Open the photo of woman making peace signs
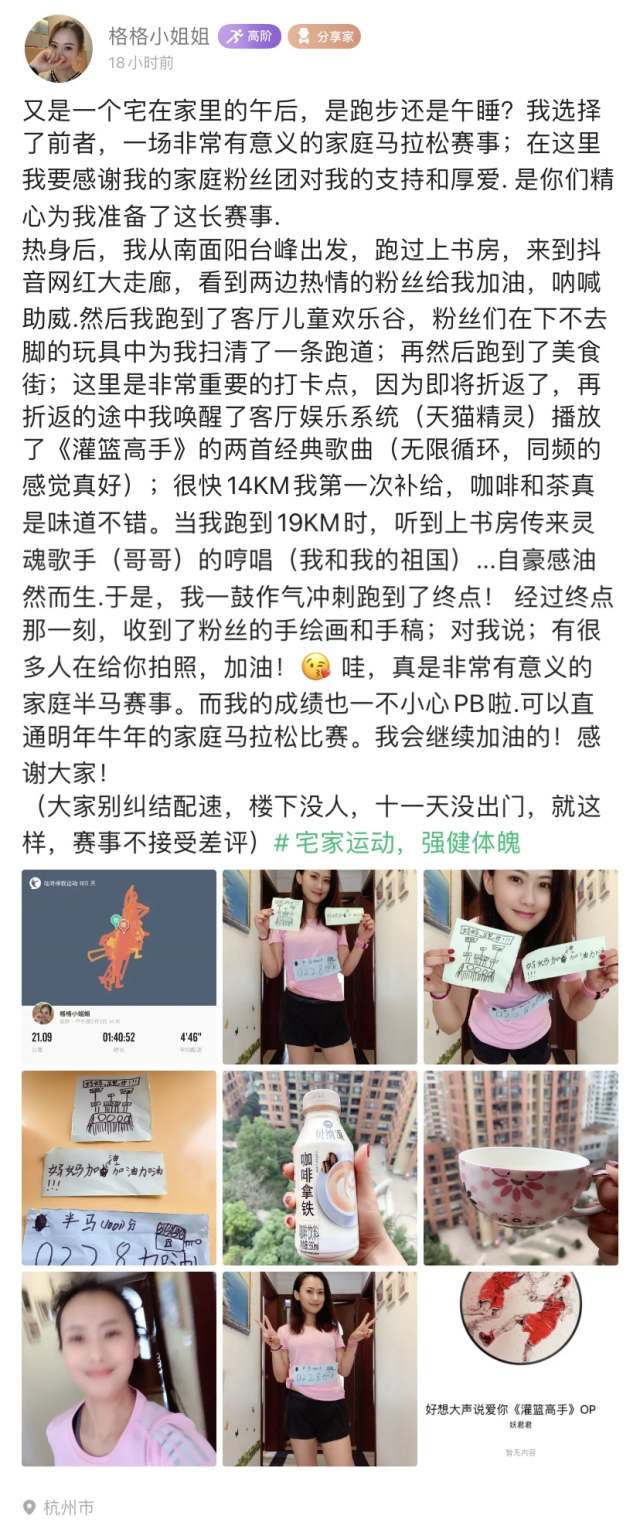The height and width of the screenshot is (1526, 640). [319, 1368]
